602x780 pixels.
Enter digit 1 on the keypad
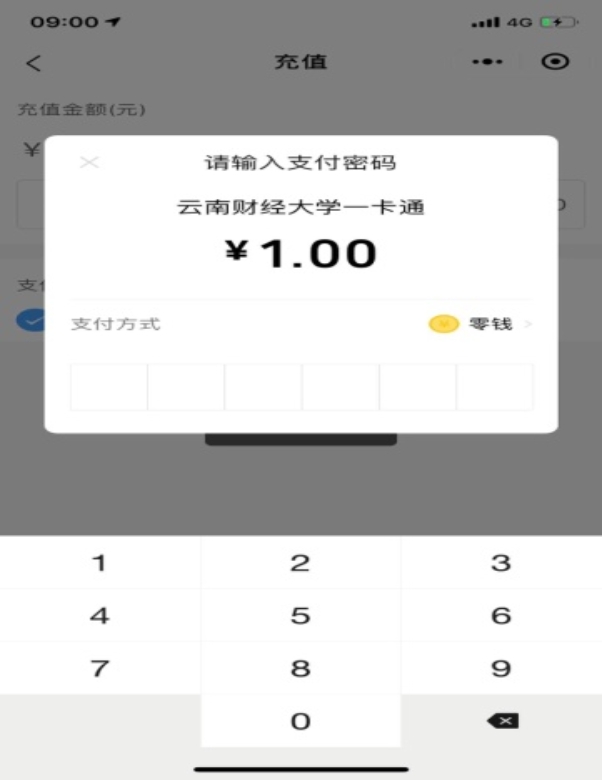click(99, 563)
